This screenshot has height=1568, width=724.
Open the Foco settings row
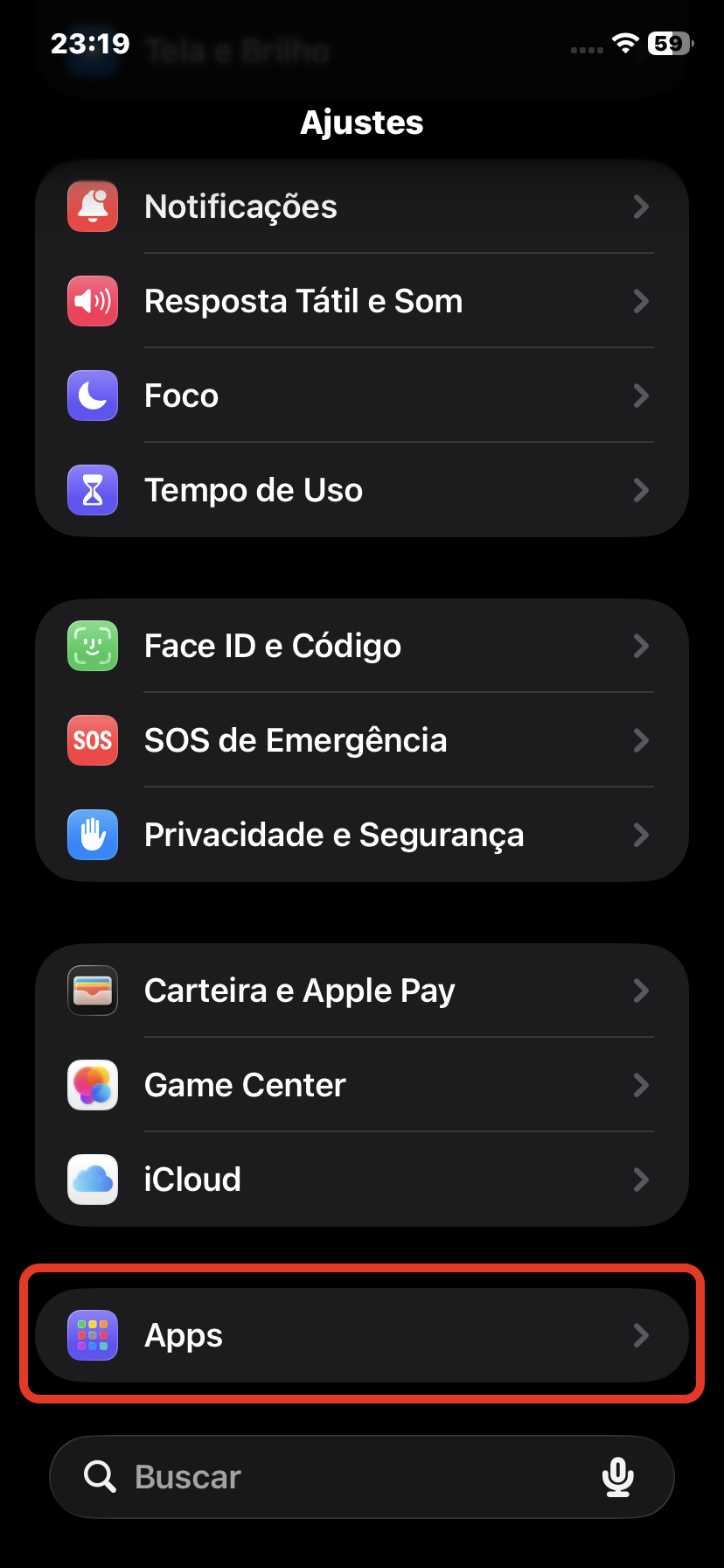click(x=362, y=396)
